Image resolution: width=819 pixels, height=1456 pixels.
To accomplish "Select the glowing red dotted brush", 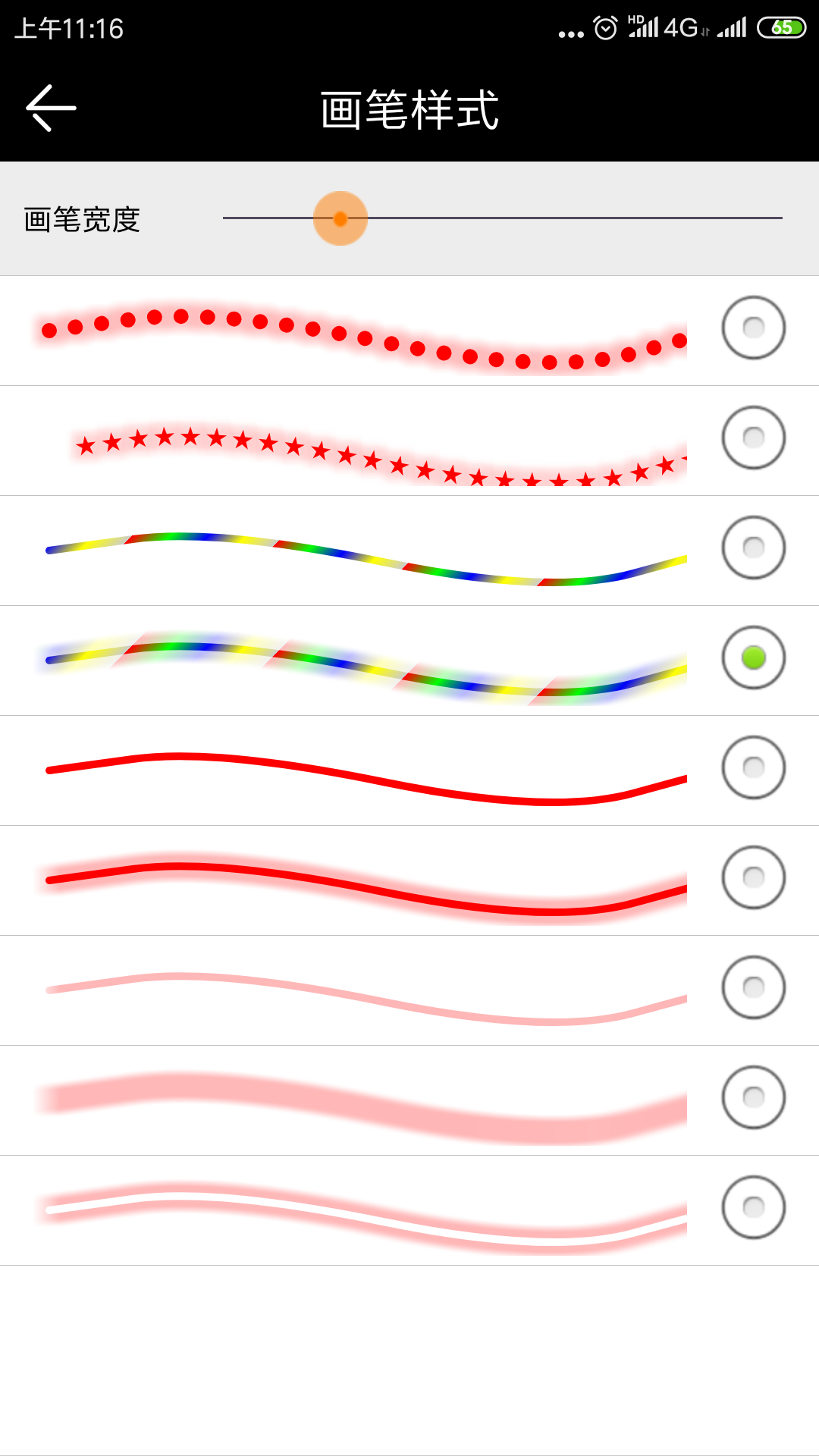I will pyautogui.click(x=753, y=328).
